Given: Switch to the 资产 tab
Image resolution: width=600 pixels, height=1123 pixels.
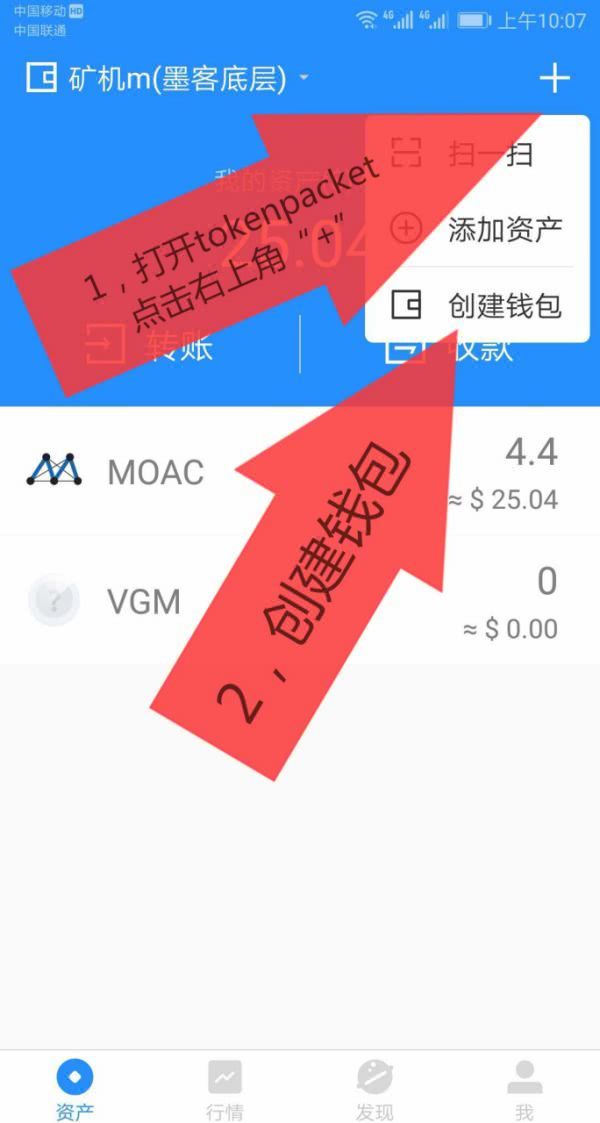Looking at the screenshot, I should click(x=75, y=1088).
